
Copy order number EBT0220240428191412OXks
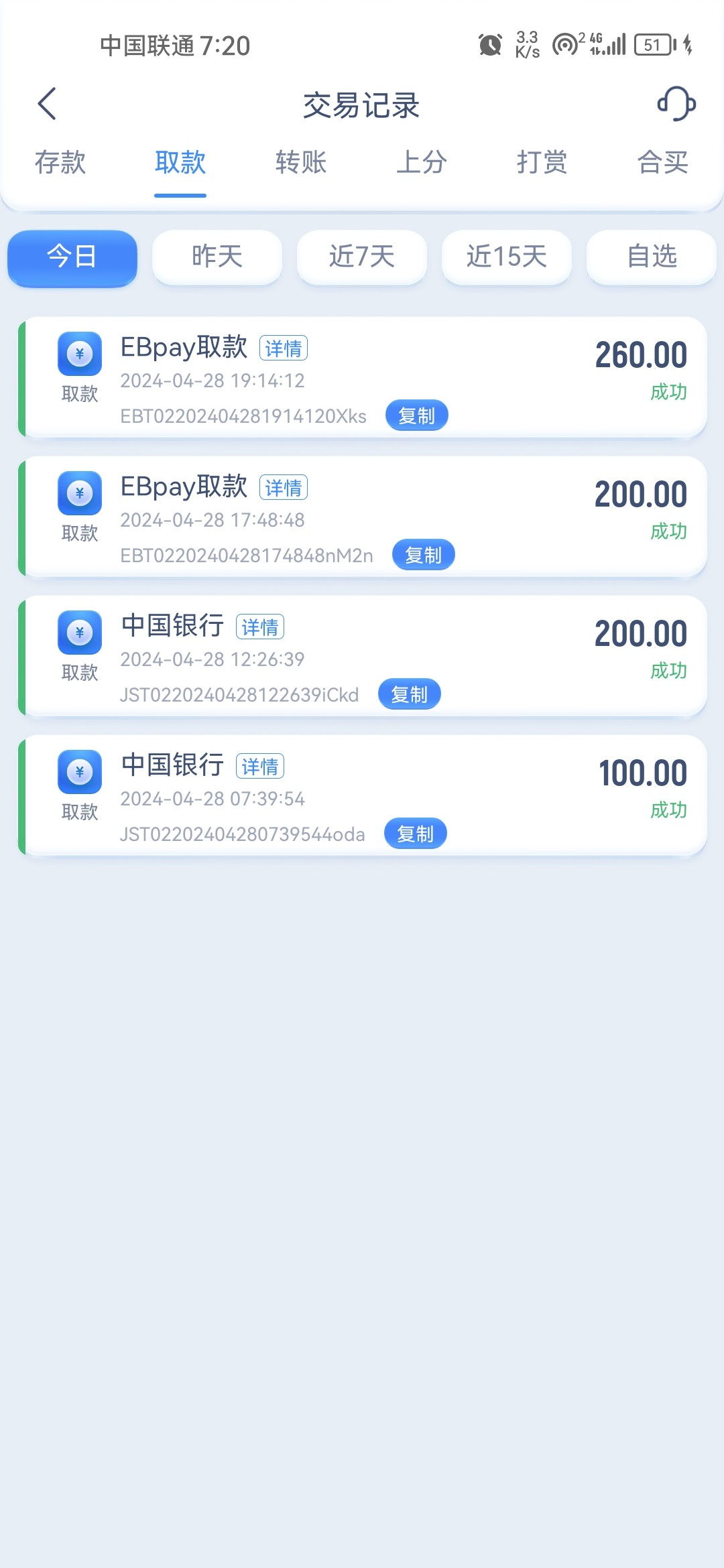pos(416,416)
